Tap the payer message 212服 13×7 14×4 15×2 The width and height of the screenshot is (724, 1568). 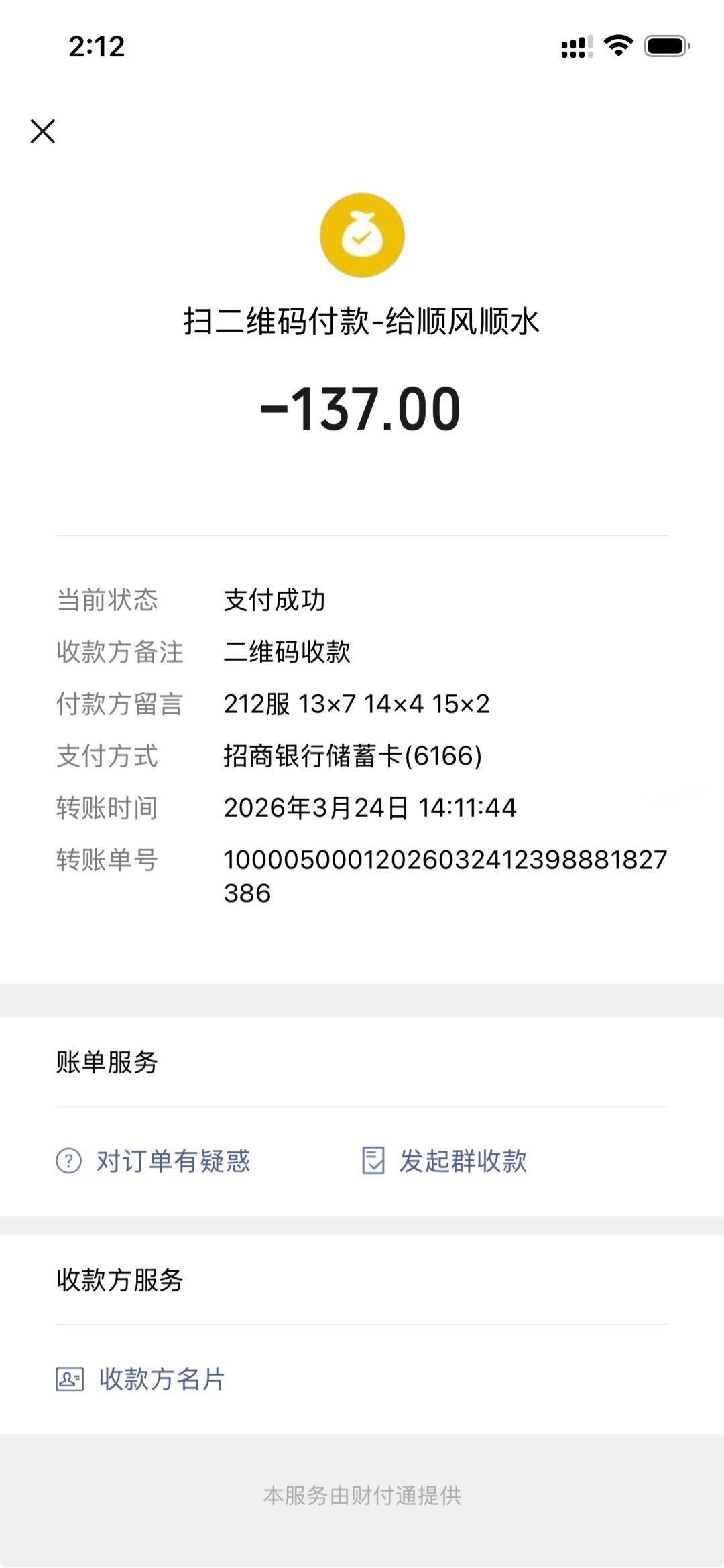point(357,705)
